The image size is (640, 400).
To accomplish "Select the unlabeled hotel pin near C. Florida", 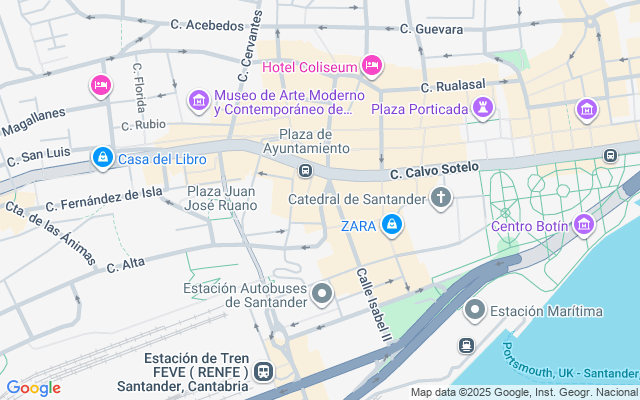I will 101,86.
